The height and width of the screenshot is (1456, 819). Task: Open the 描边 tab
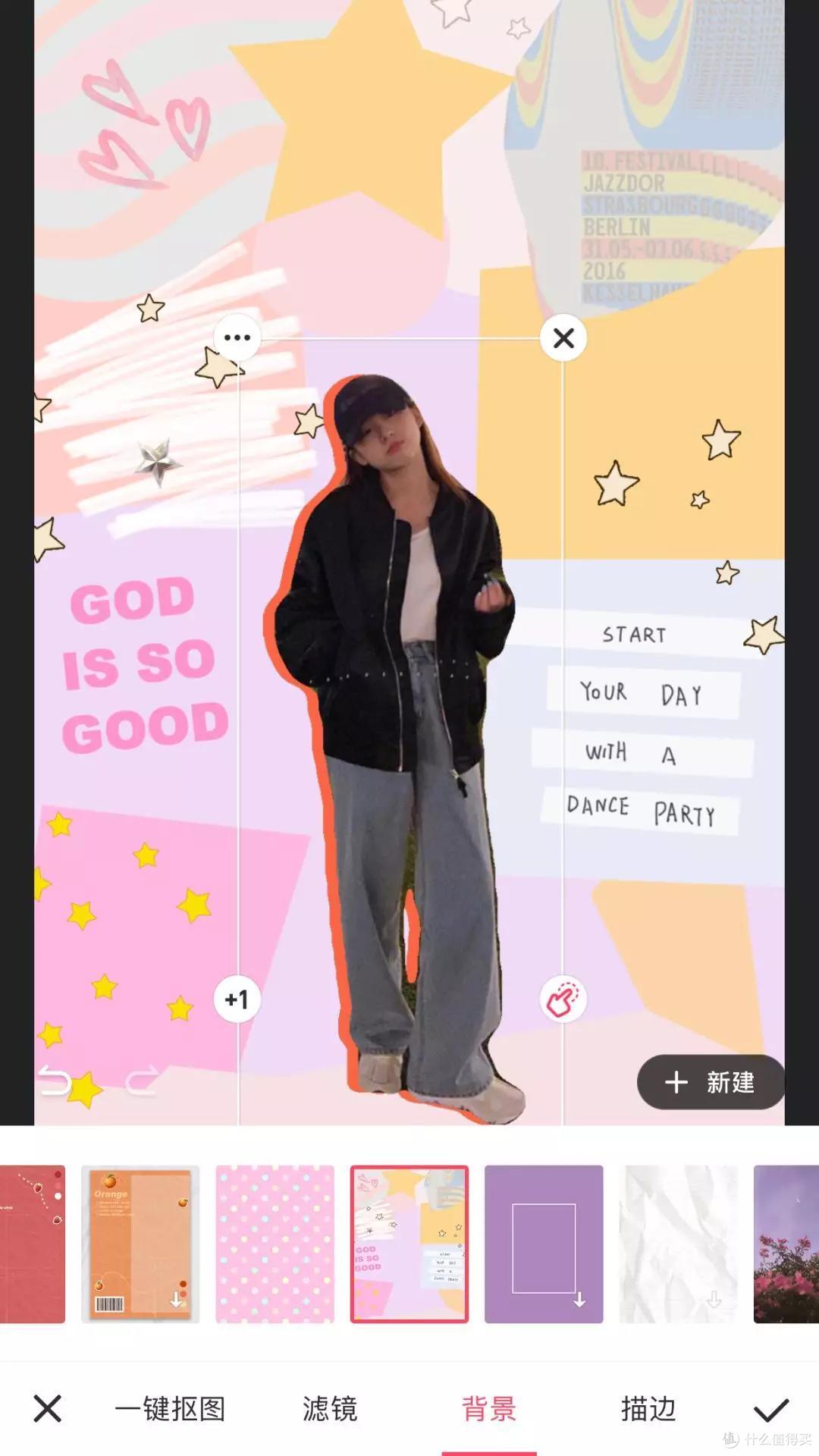click(x=648, y=1409)
